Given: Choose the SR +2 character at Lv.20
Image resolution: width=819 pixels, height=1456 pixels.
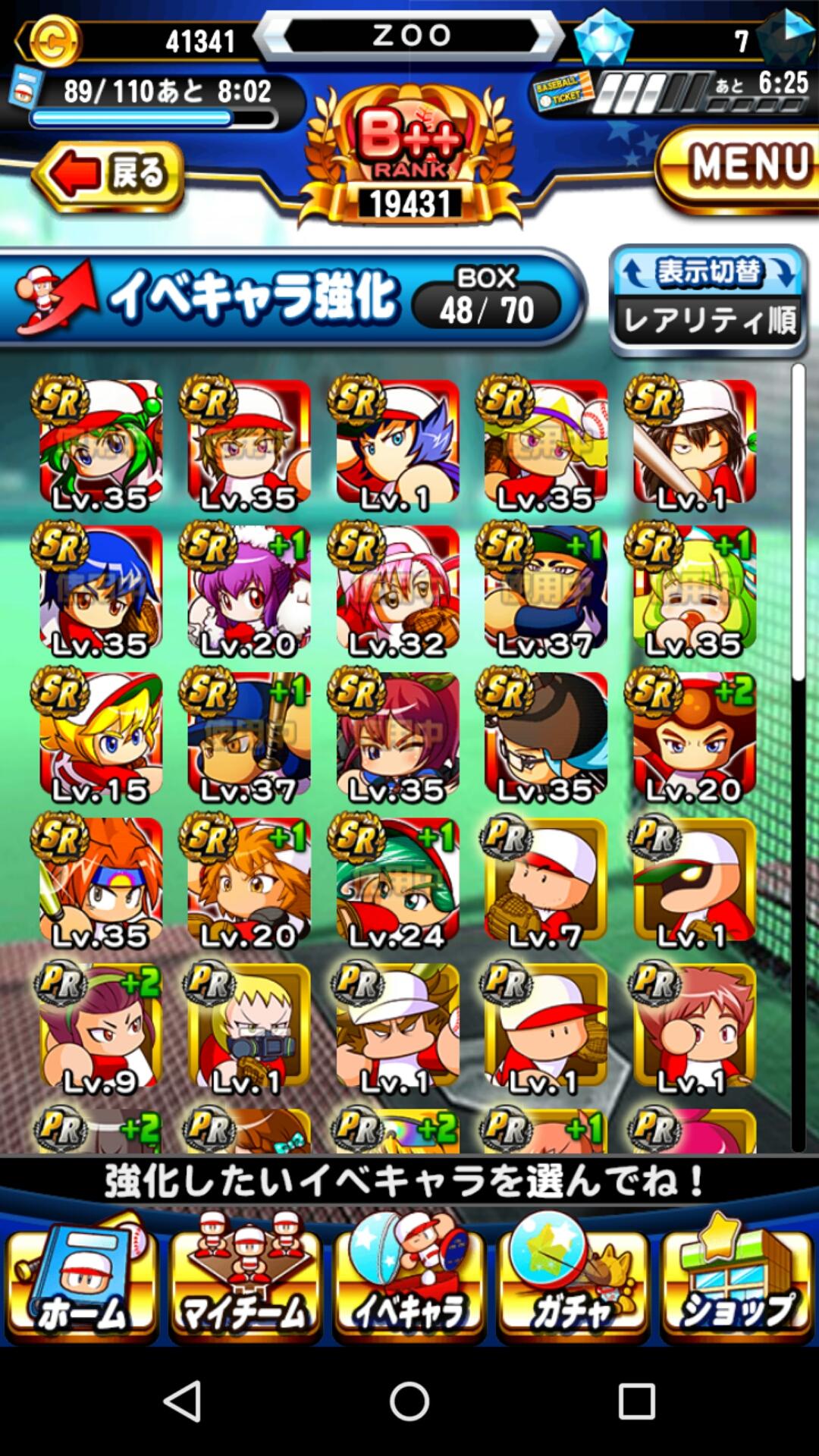Looking at the screenshot, I should [x=694, y=735].
